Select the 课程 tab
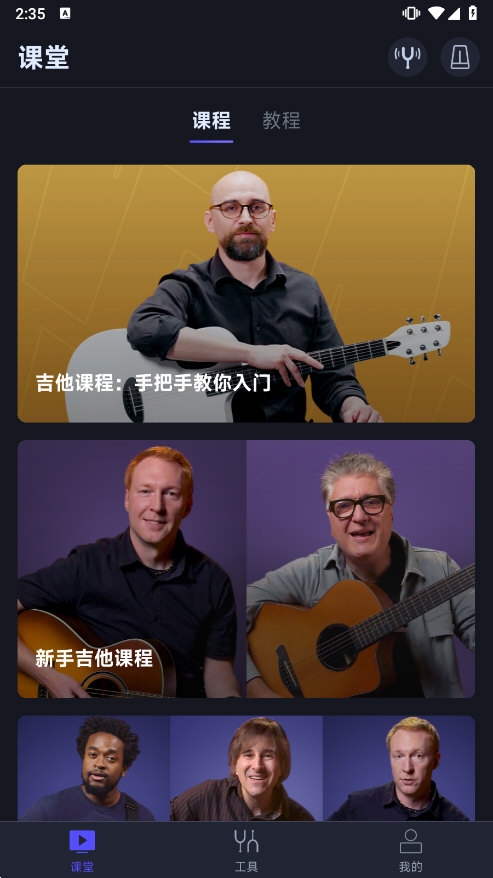Viewport: 493px width, 878px height. tap(211, 120)
